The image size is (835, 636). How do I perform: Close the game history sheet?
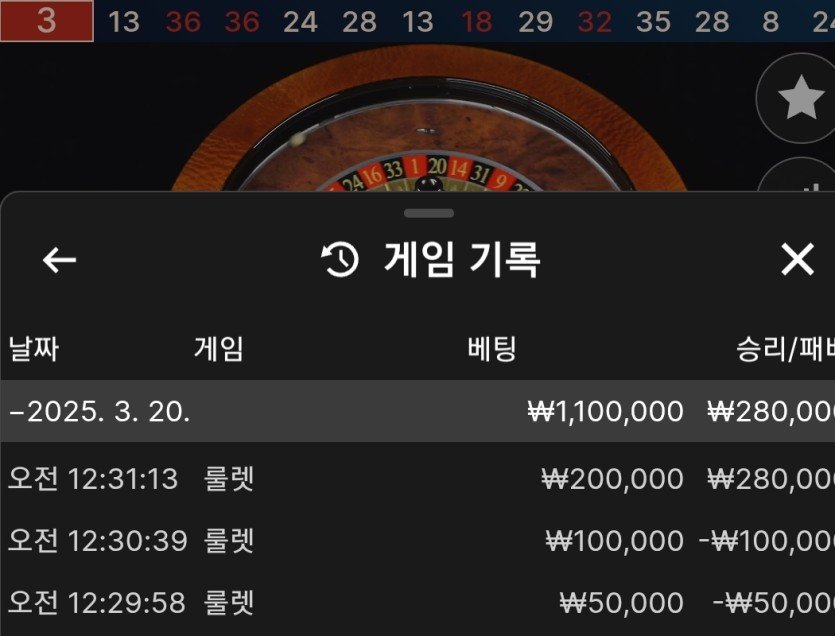(797, 260)
